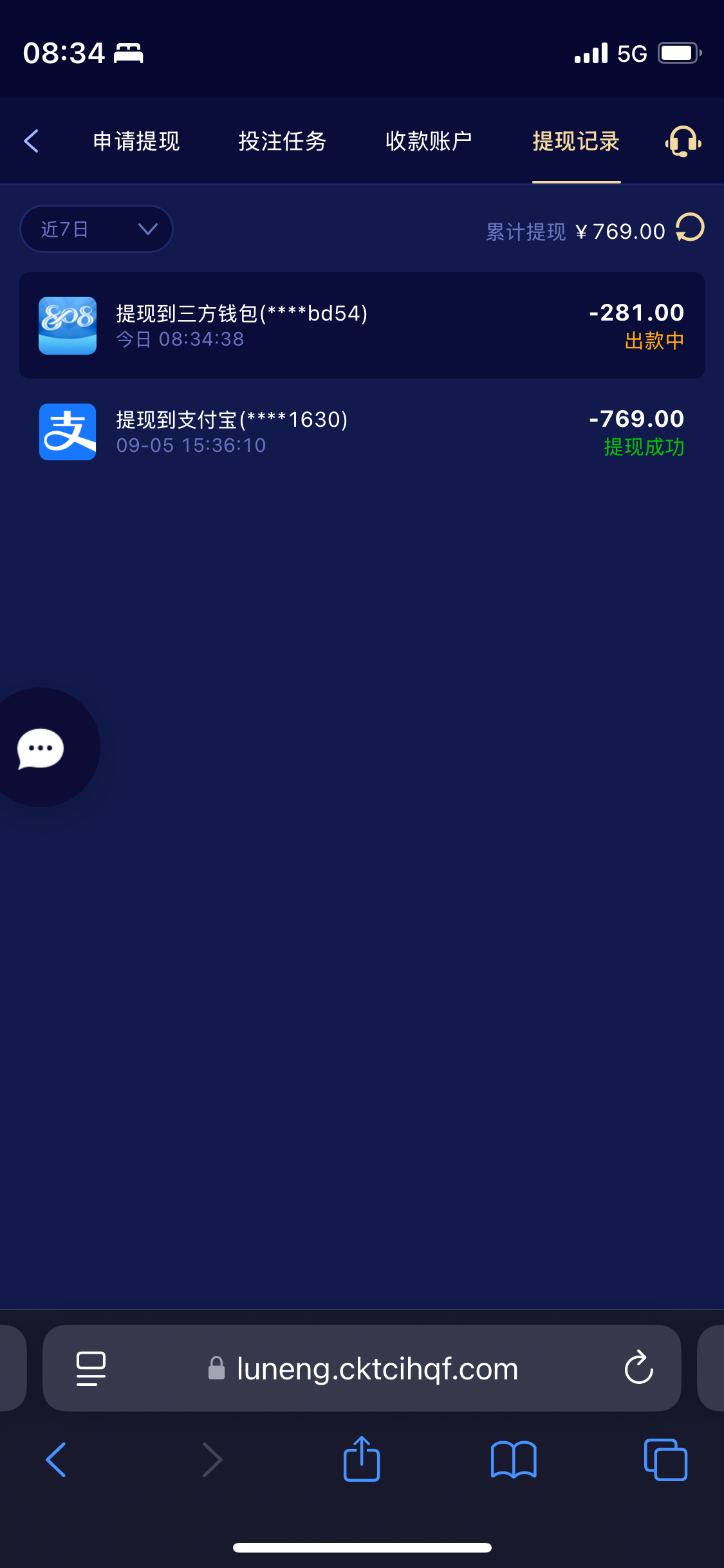The width and height of the screenshot is (724, 1568).
Task: Switch to the 投注任务 tab
Action: tap(283, 141)
